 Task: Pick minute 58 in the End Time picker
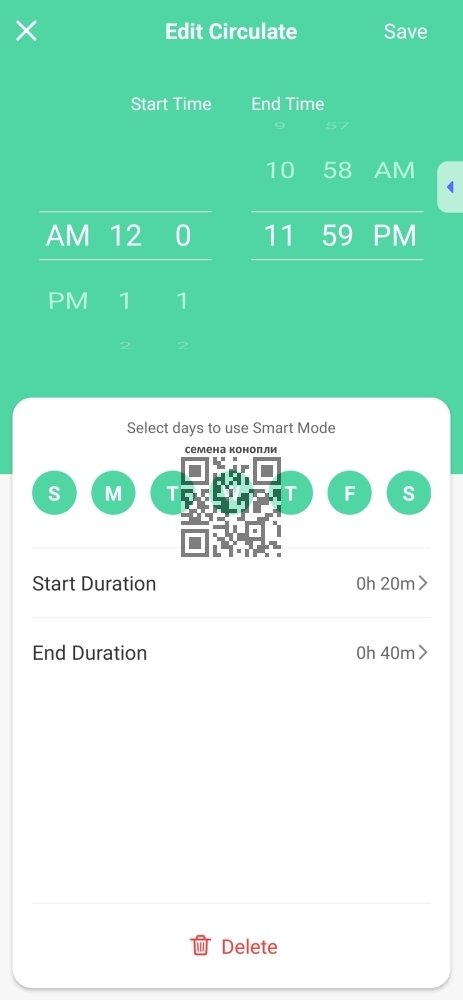[337, 170]
